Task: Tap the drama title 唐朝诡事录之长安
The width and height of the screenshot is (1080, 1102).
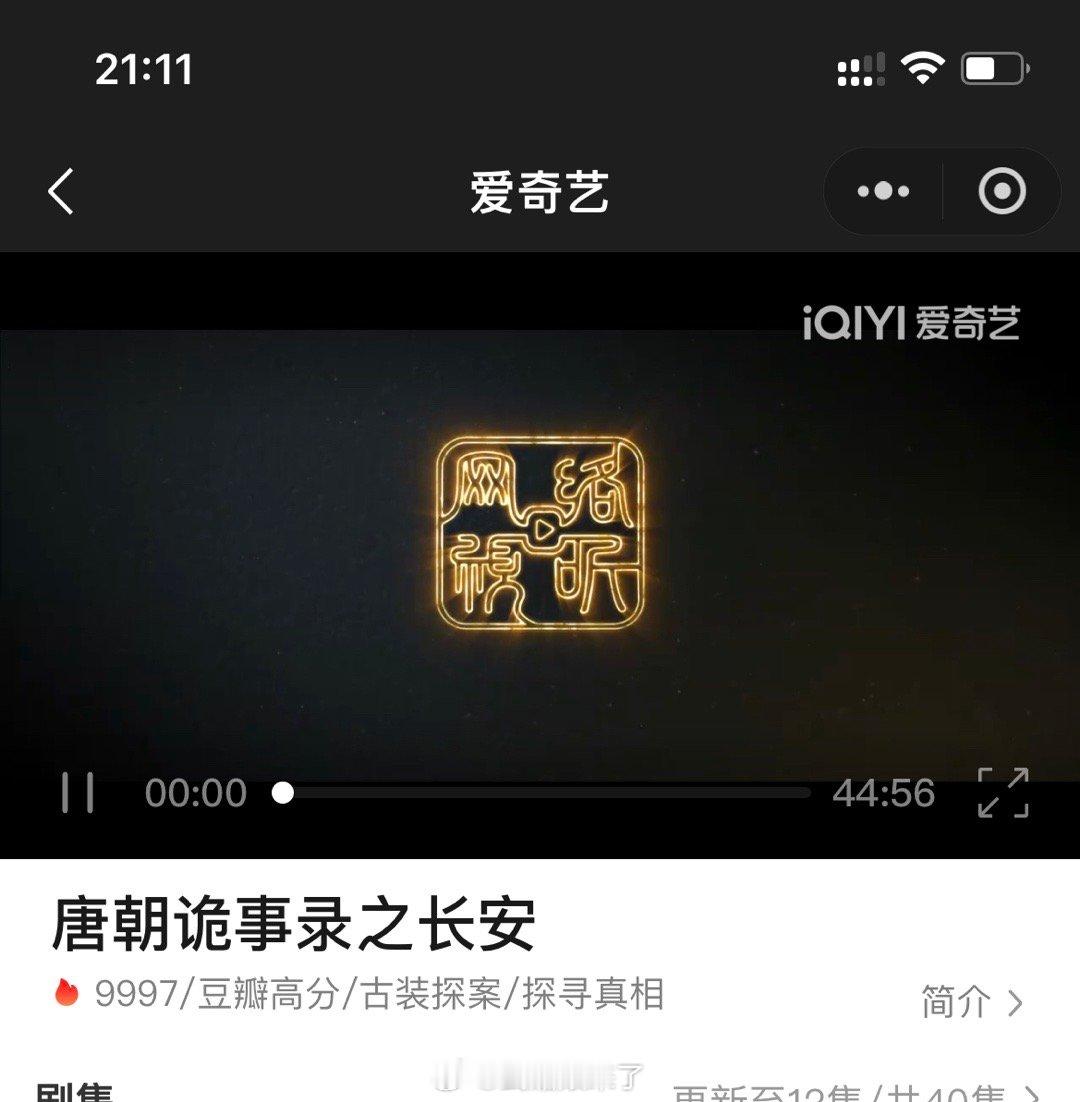Action: click(290, 925)
